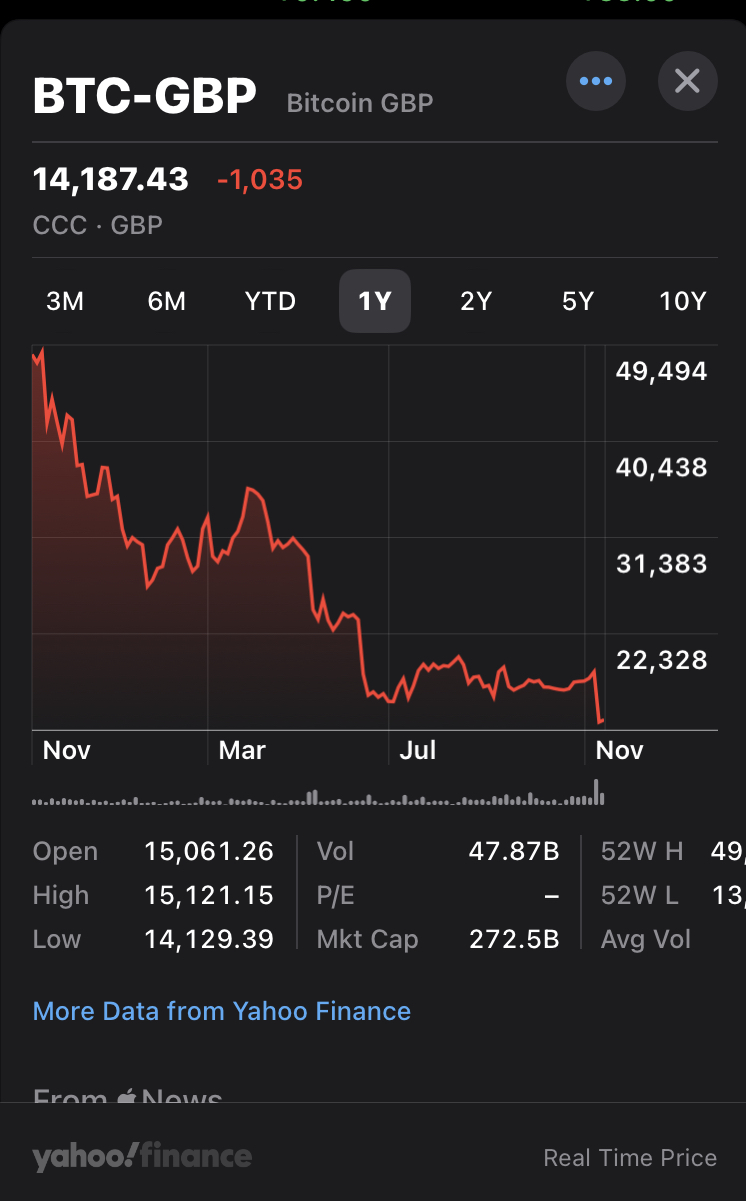Open More Data from Yahoo Finance
Viewport: 746px width, 1201px height.
tap(222, 1011)
